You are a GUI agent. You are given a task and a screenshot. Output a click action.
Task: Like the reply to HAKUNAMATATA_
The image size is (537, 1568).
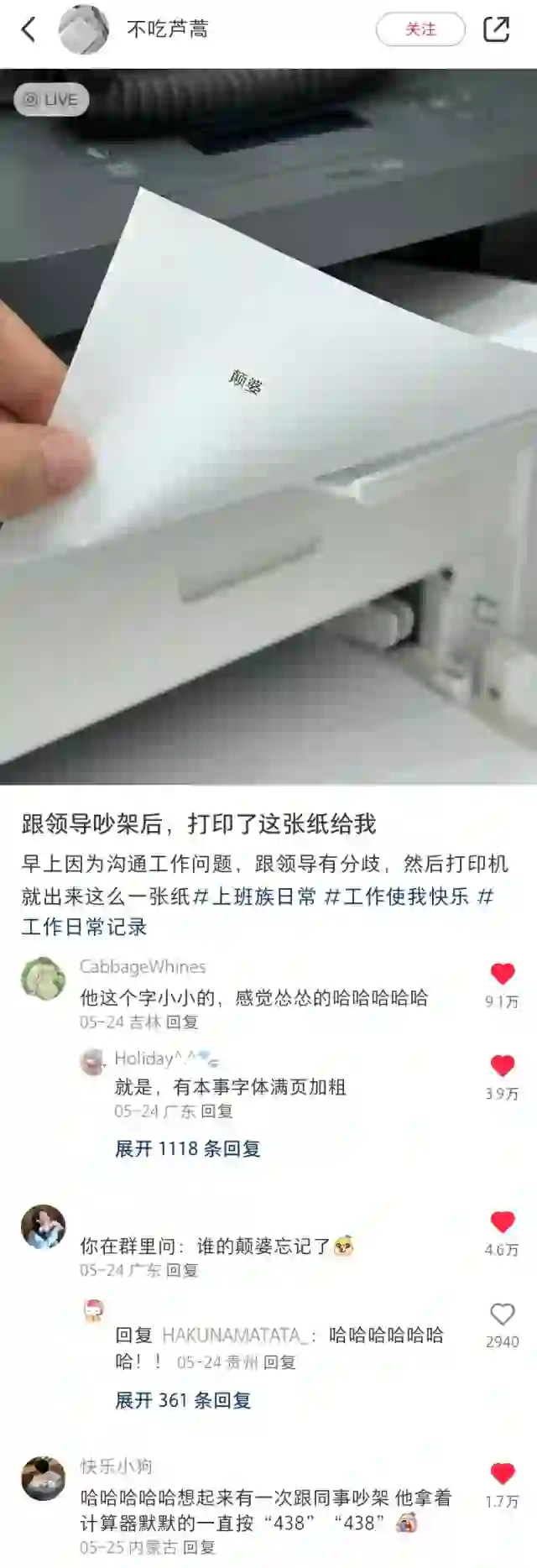click(502, 1315)
